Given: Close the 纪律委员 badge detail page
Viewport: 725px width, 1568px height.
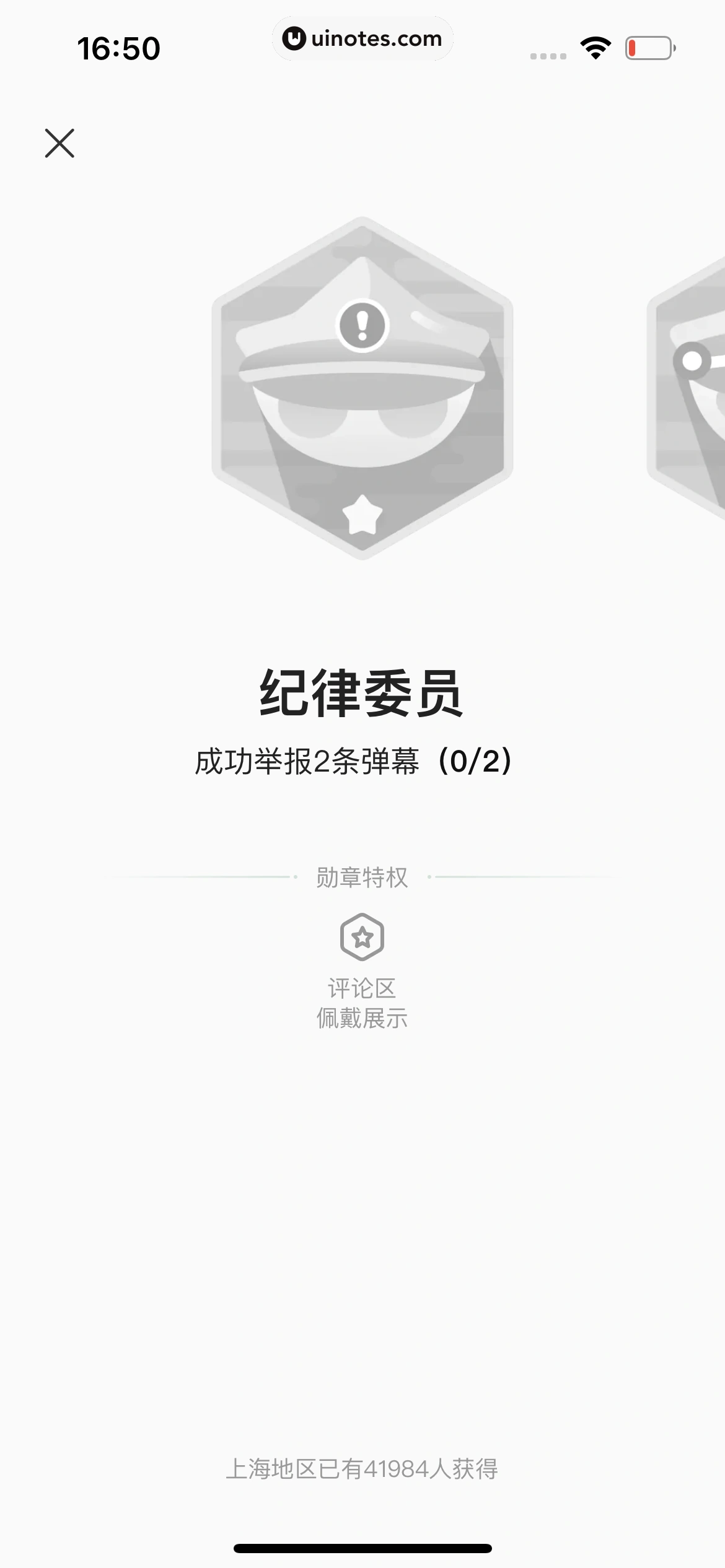Looking at the screenshot, I should coord(59,144).
